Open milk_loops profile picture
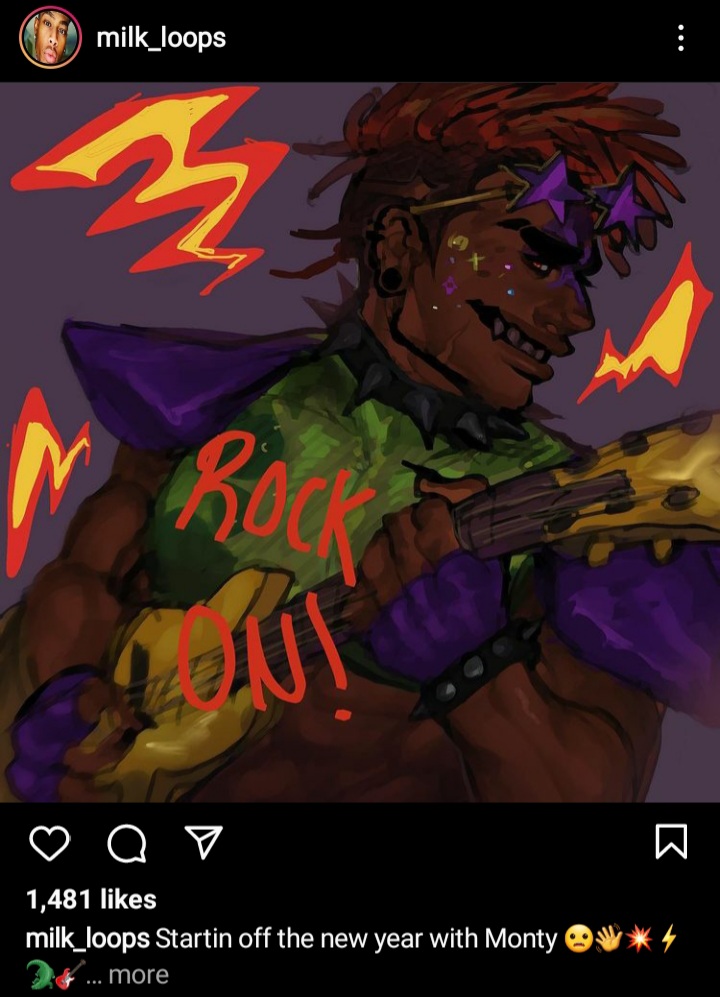Viewport: 720px width, 997px height. coord(50,39)
